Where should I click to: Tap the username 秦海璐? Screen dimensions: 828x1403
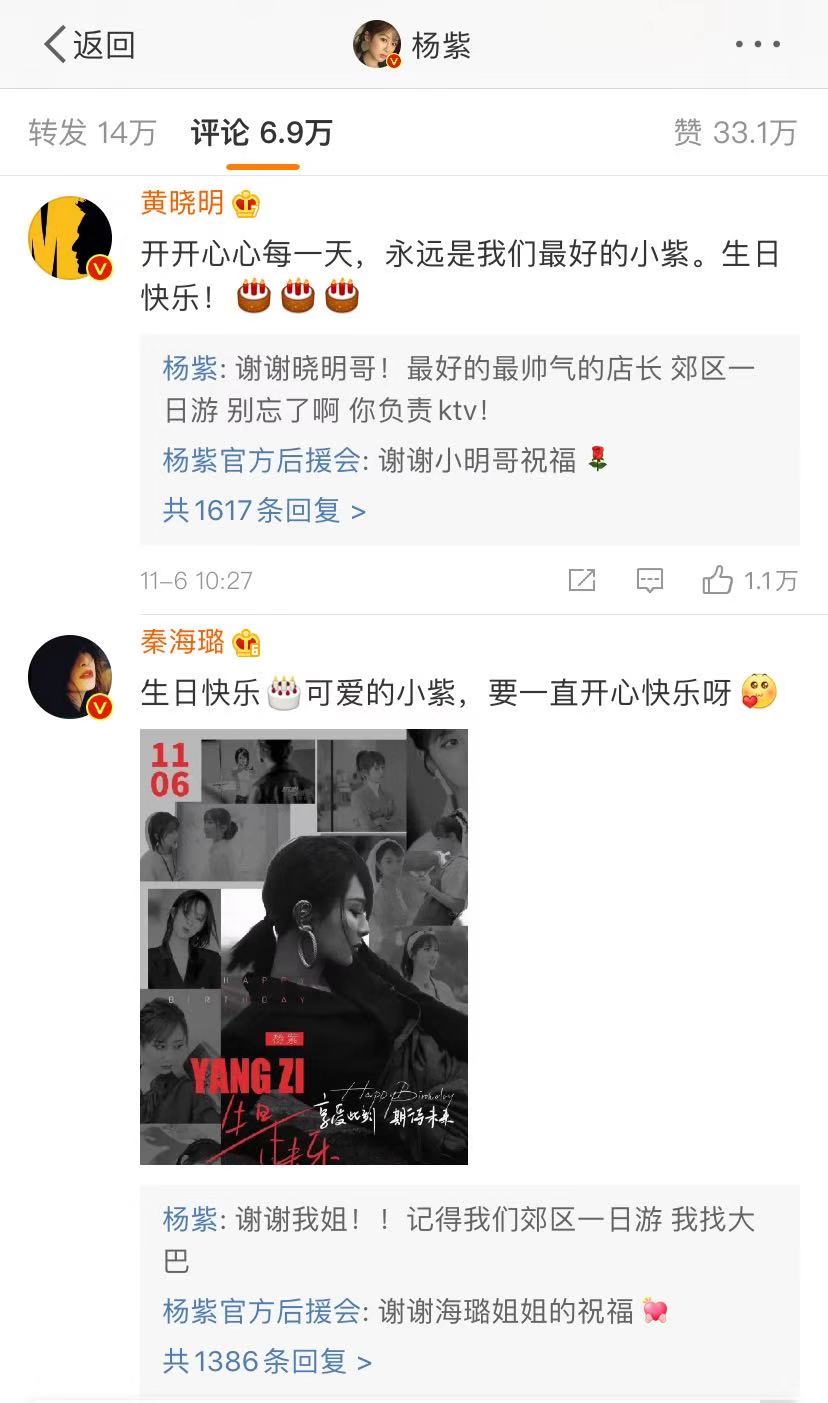[183, 642]
